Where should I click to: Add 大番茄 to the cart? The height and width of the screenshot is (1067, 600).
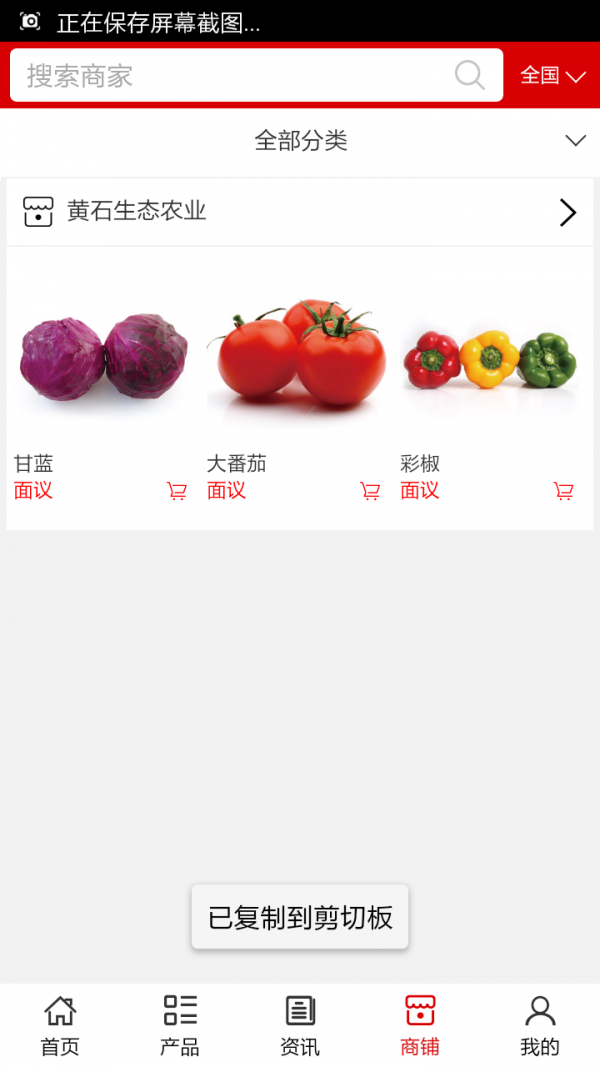click(x=370, y=491)
